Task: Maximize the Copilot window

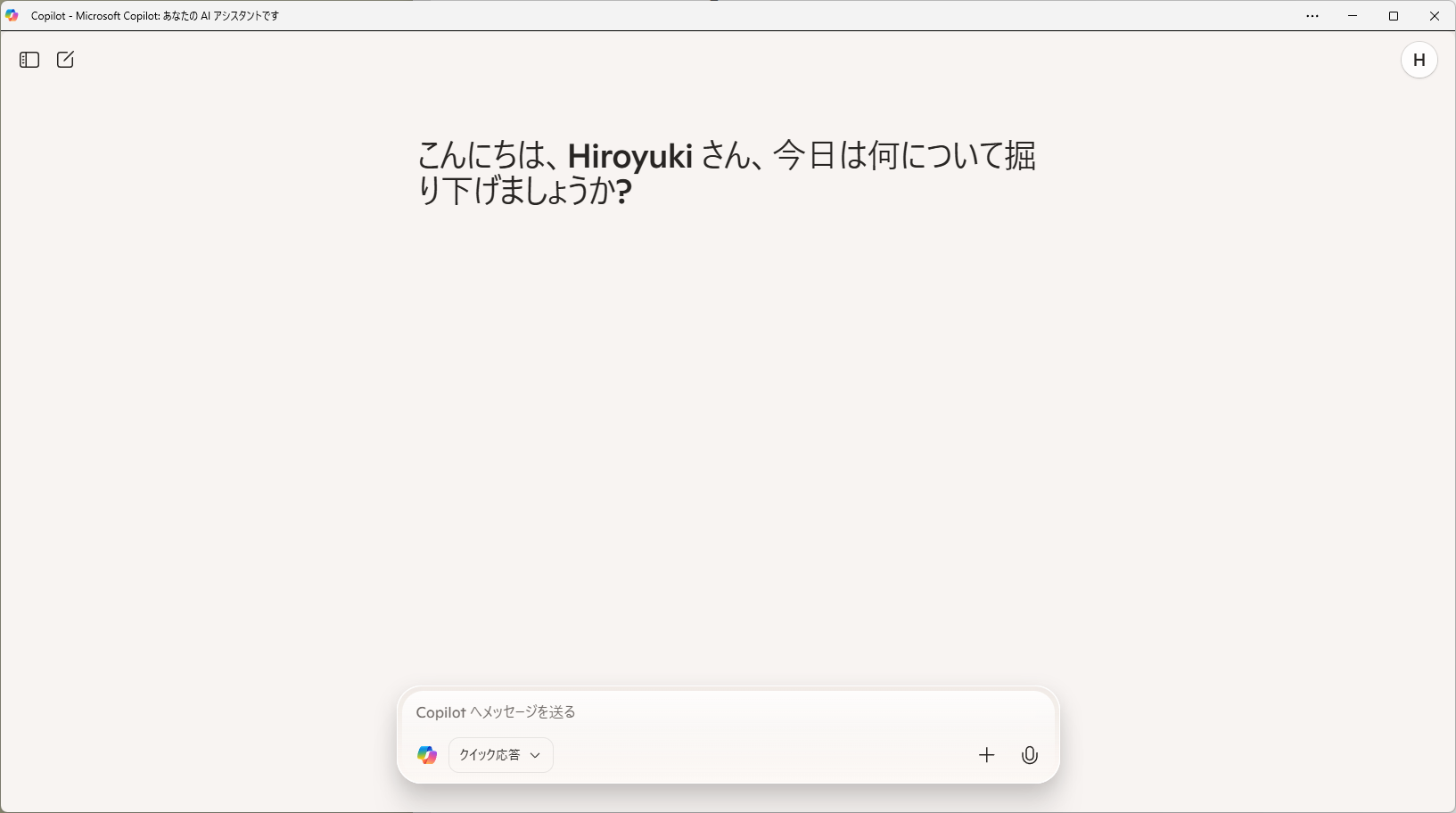Action: coord(1394,16)
